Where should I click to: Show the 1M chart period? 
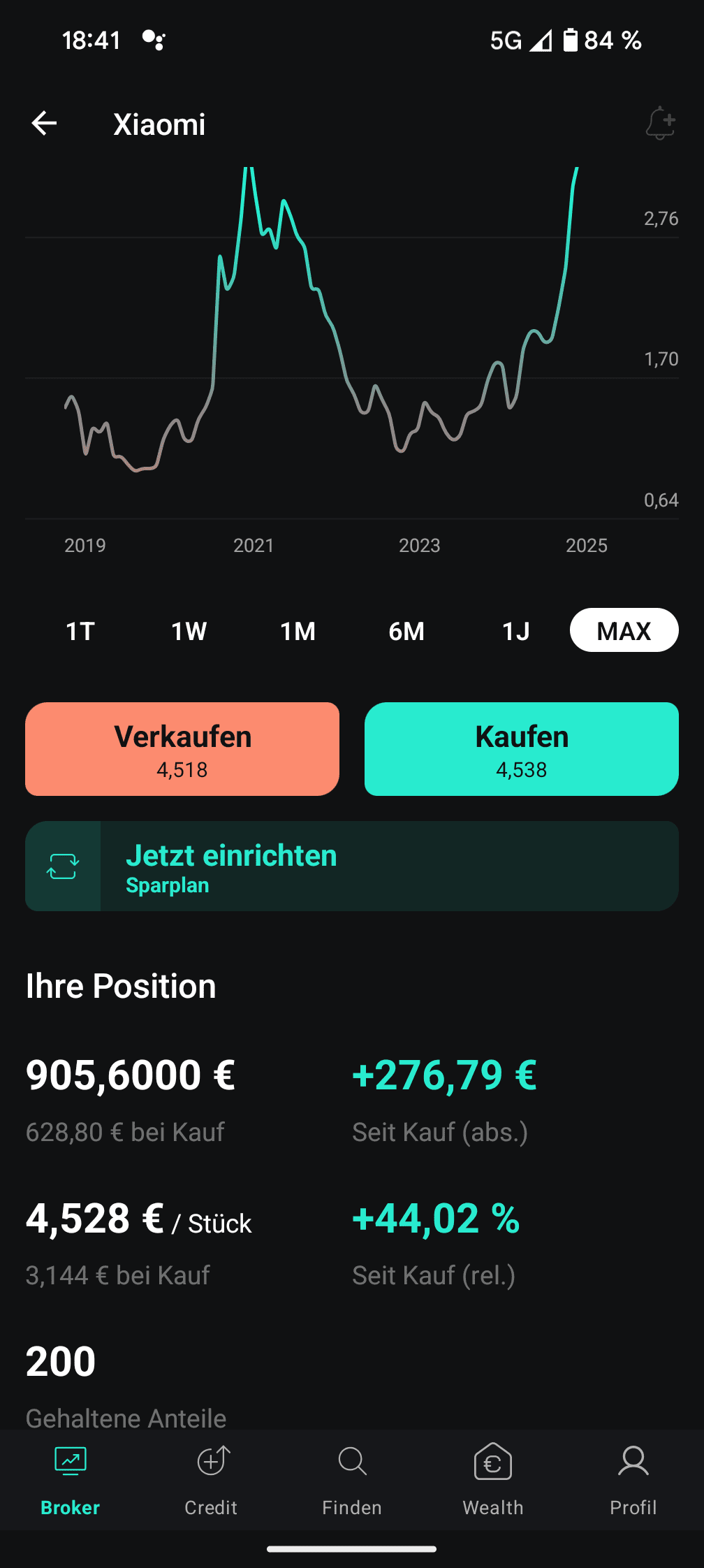click(298, 631)
